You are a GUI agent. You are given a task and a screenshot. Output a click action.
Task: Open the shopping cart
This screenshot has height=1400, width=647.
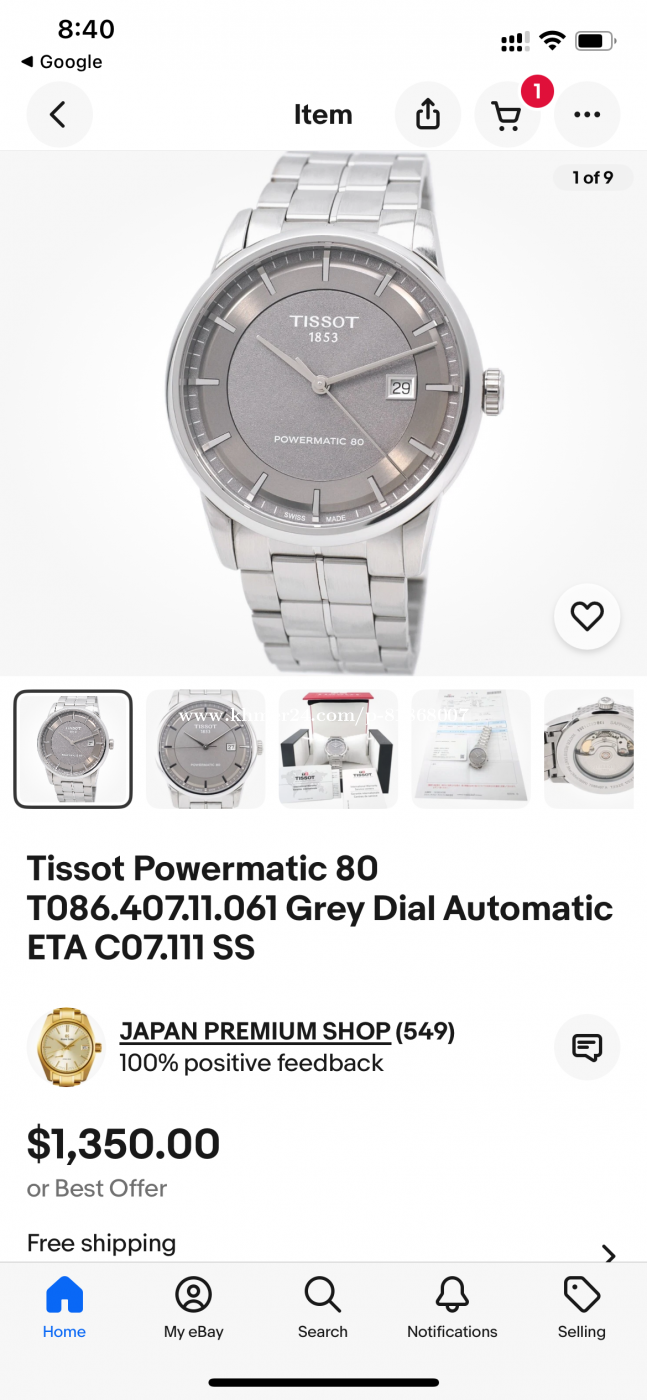tap(508, 115)
